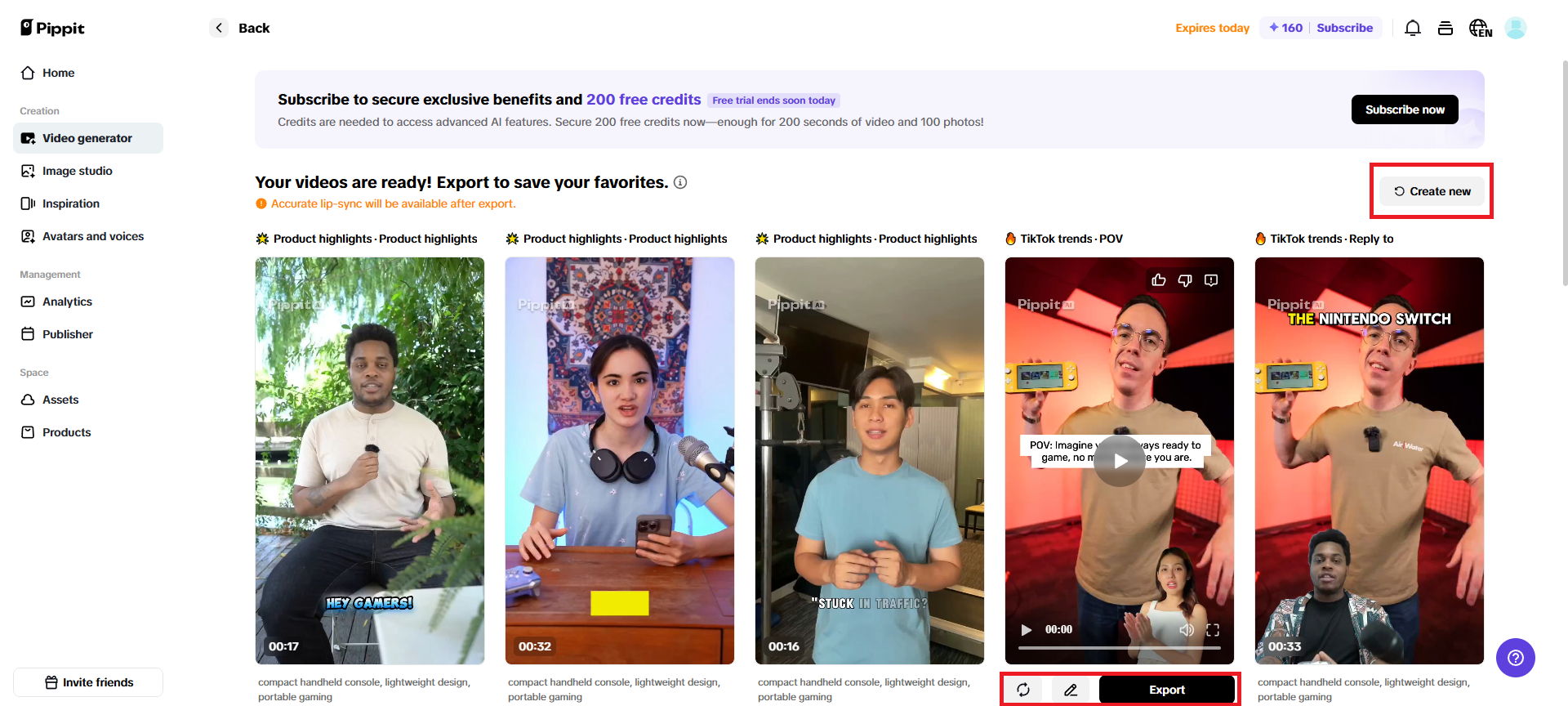Open the user profile avatar
Viewport: 1568px width, 706px height.
pyautogui.click(x=1516, y=28)
